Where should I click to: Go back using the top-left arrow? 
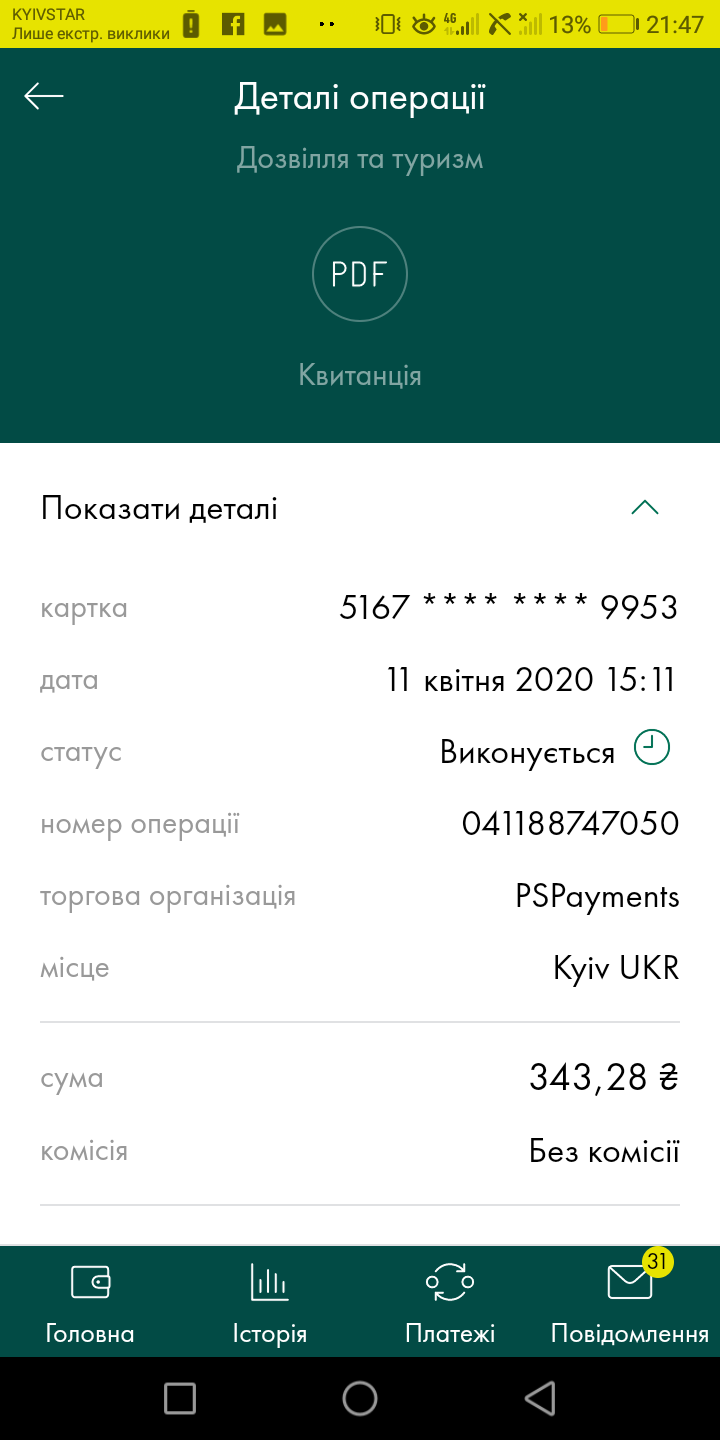tap(44, 96)
